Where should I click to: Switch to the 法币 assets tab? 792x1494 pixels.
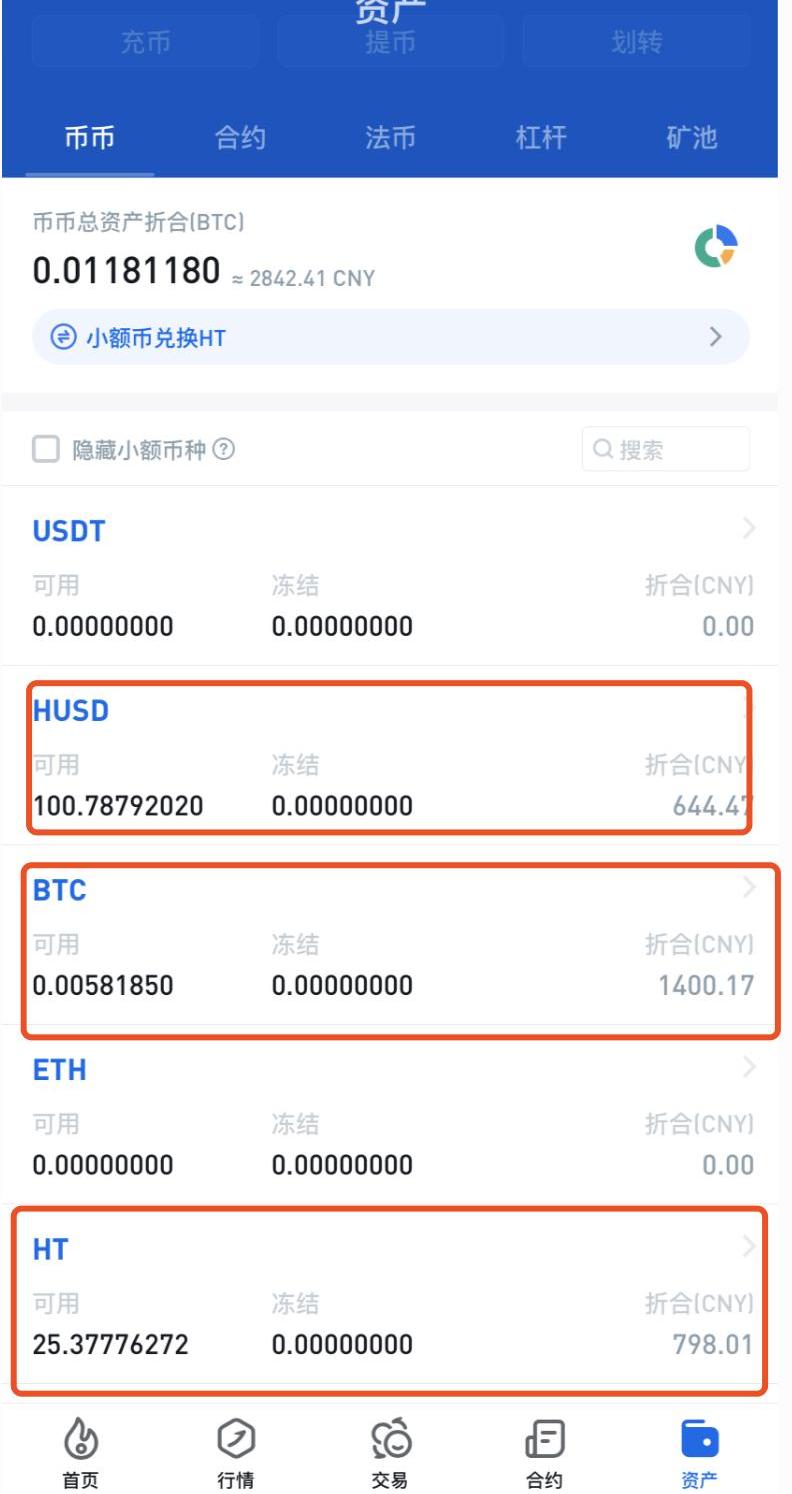[x=390, y=138]
